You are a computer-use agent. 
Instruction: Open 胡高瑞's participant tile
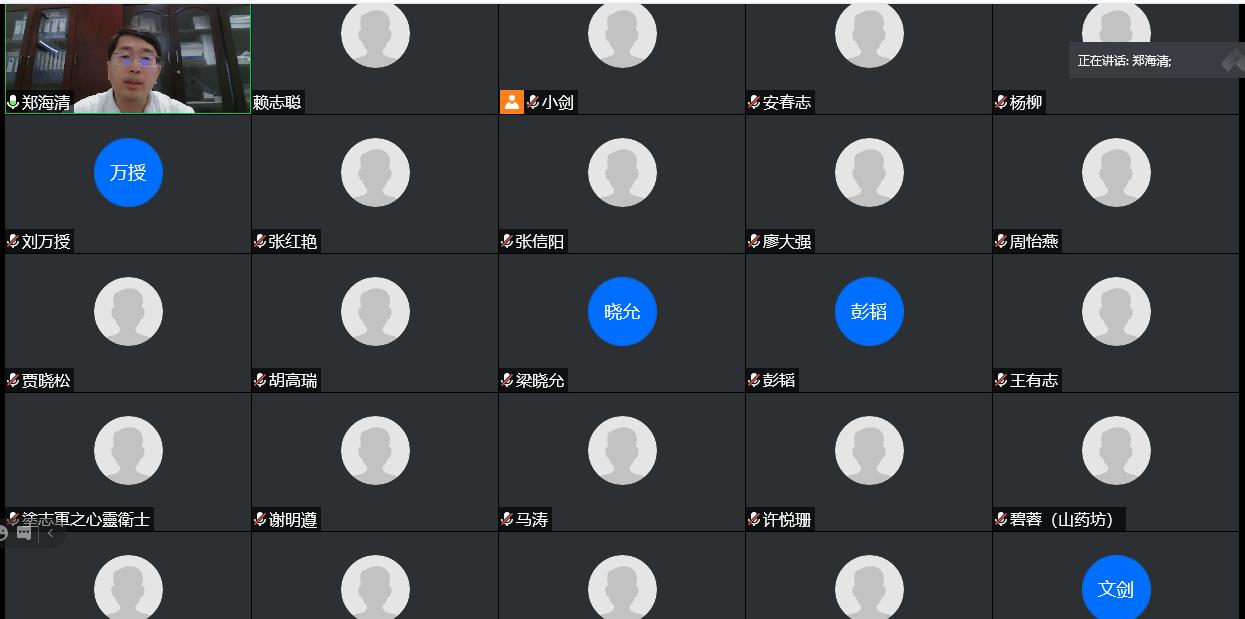375,323
